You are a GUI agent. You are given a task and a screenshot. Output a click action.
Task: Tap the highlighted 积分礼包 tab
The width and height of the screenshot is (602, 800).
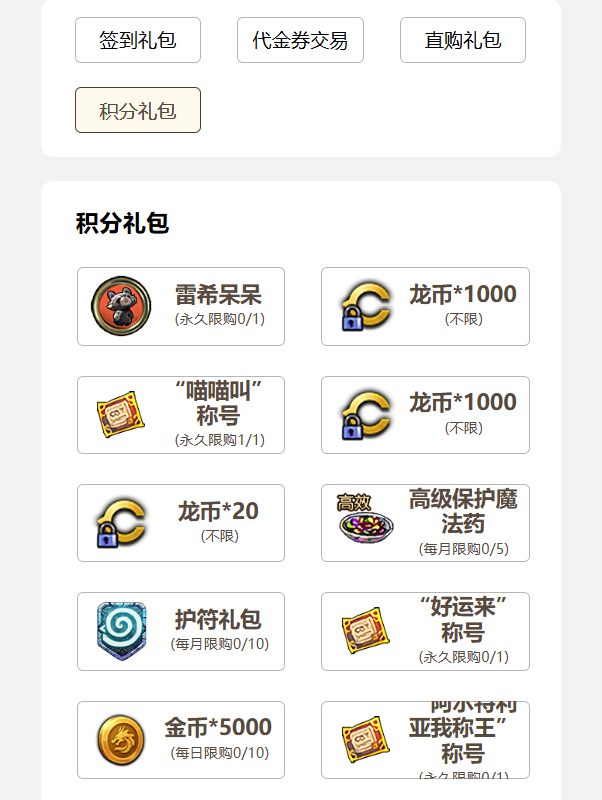138,110
